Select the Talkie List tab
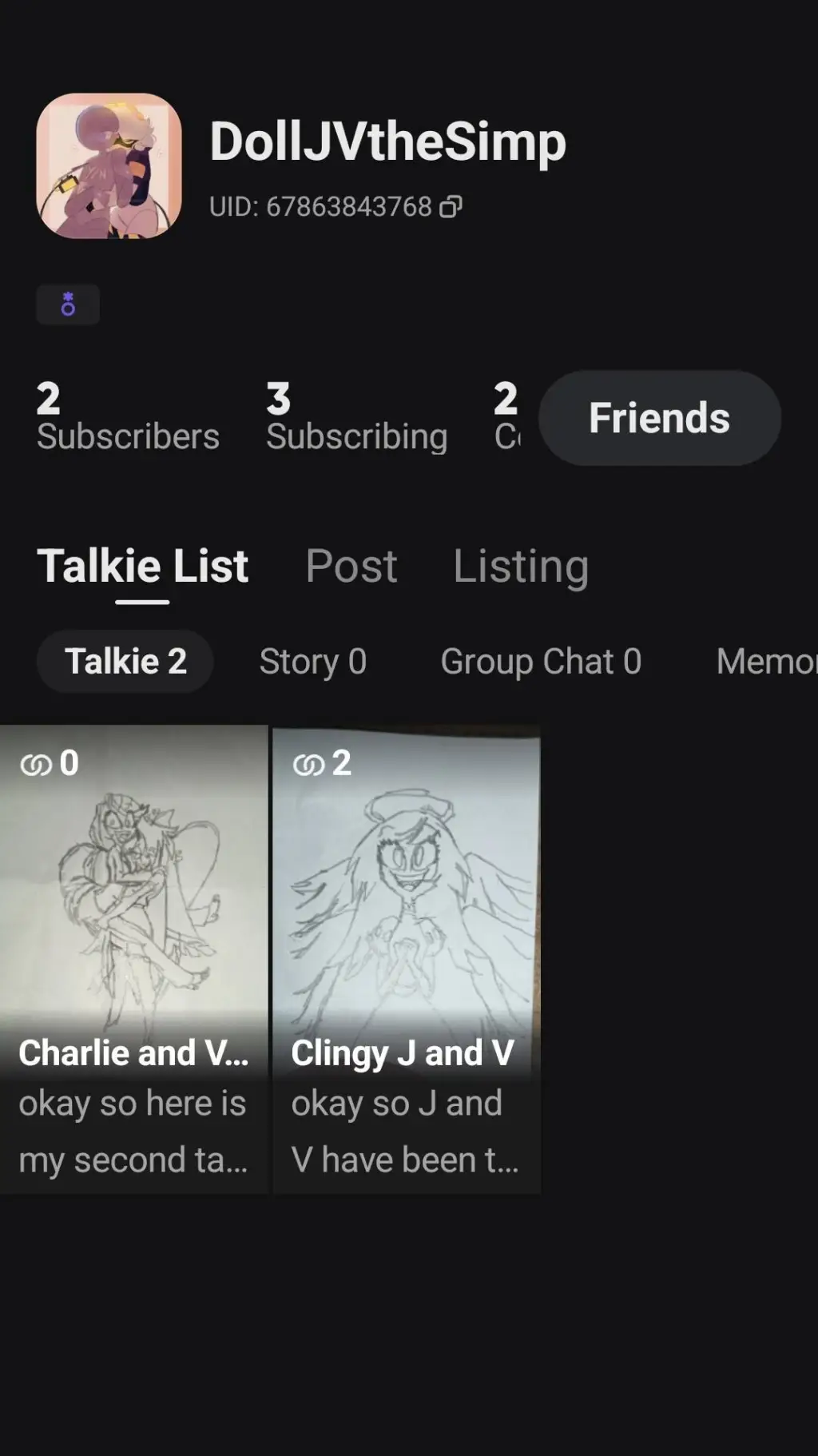Image resolution: width=818 pixels, height=1456 pixels. [x=142, y=567]
